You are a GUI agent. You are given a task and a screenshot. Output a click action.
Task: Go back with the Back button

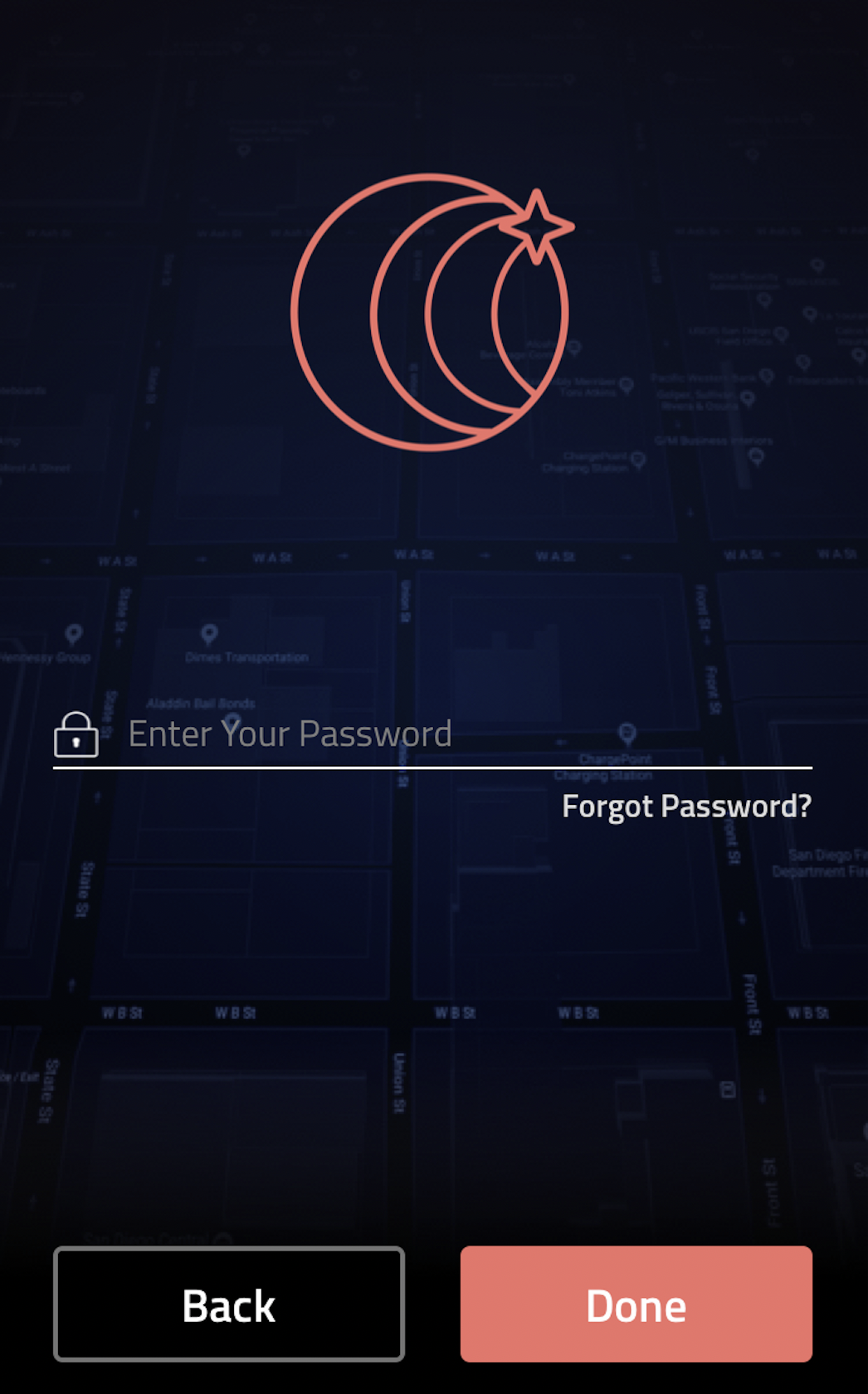[229, 1304]
